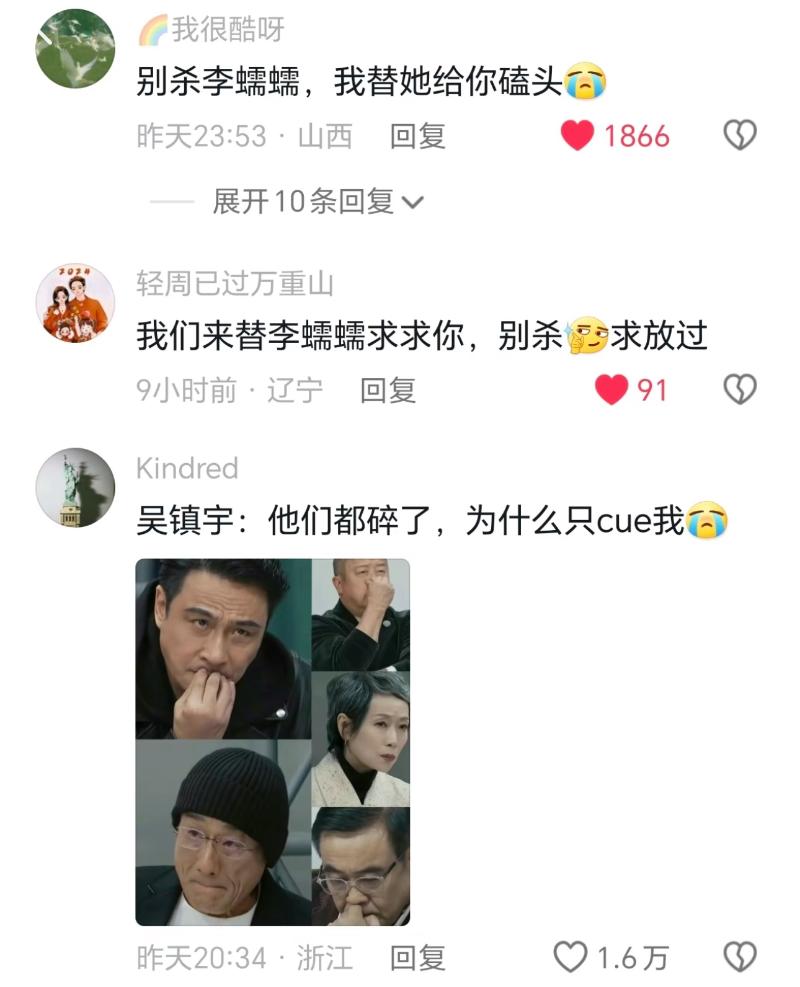This screenshot has height=987, width=800.
Task: Dislike the comment by 我很酷呀
Action: point(739,136)
